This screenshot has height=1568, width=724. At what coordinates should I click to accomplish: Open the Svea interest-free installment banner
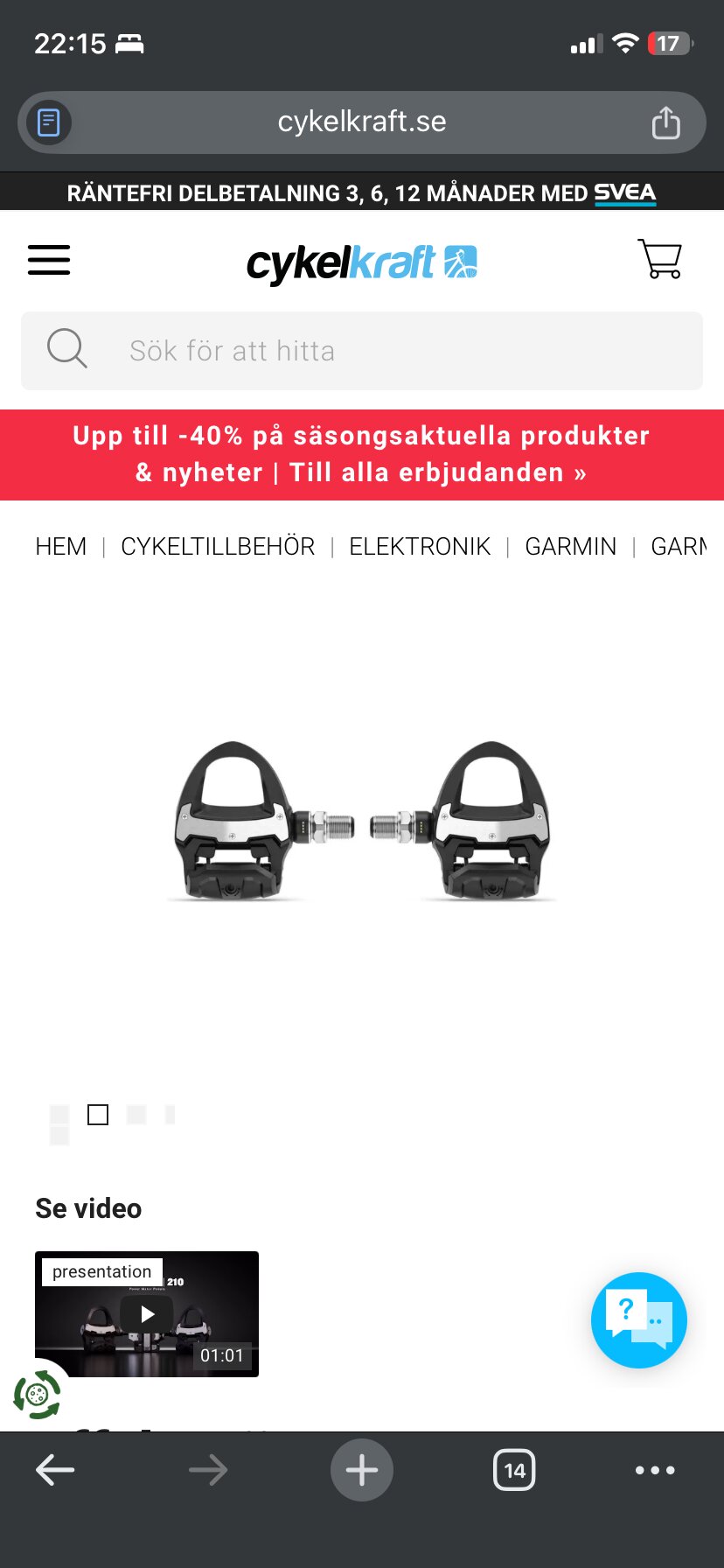click(362, 192)
